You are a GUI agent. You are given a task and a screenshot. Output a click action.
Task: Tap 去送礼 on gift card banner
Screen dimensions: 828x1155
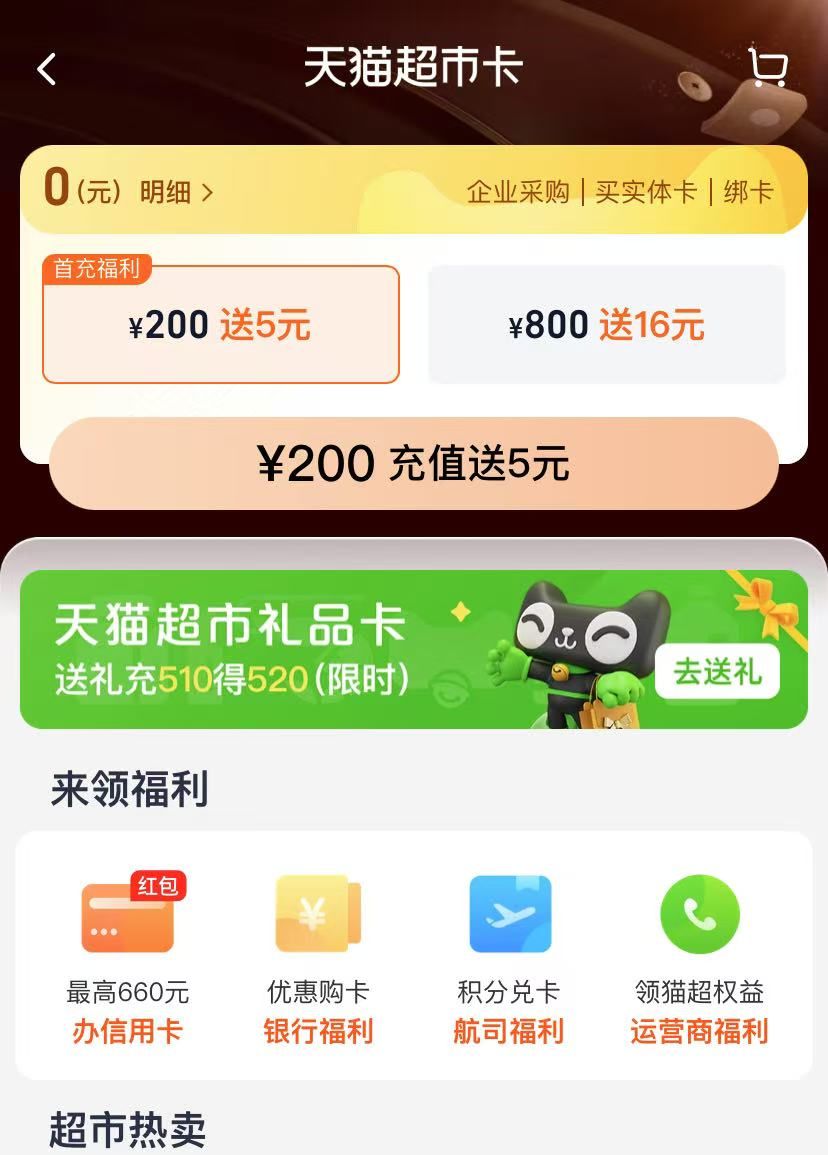click(x=716, y=671)
